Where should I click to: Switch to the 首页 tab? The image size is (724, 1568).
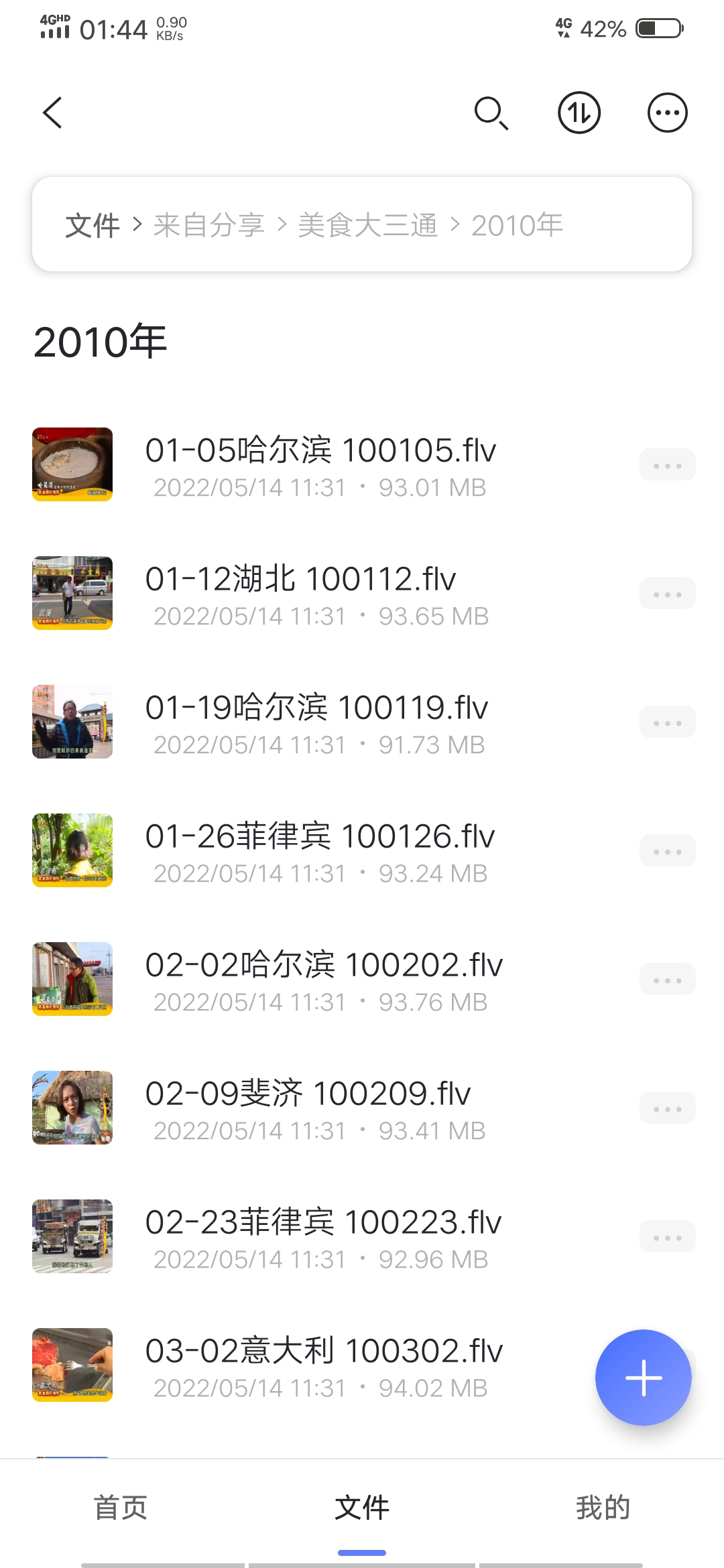[121, 1508]
